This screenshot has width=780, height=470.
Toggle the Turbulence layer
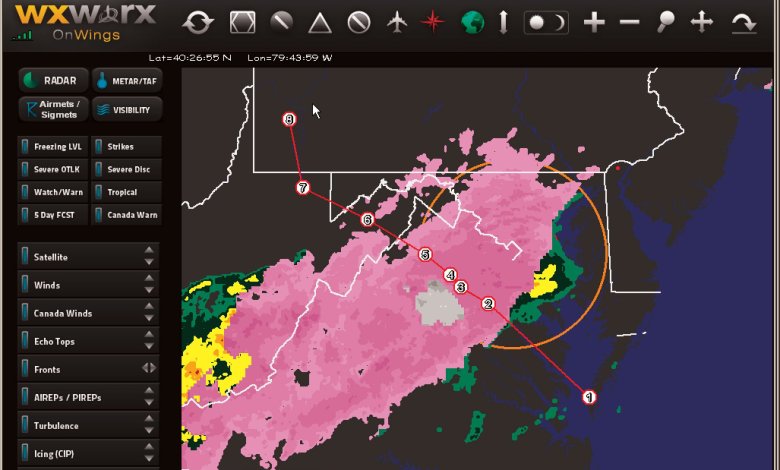[x=89, y=425]
